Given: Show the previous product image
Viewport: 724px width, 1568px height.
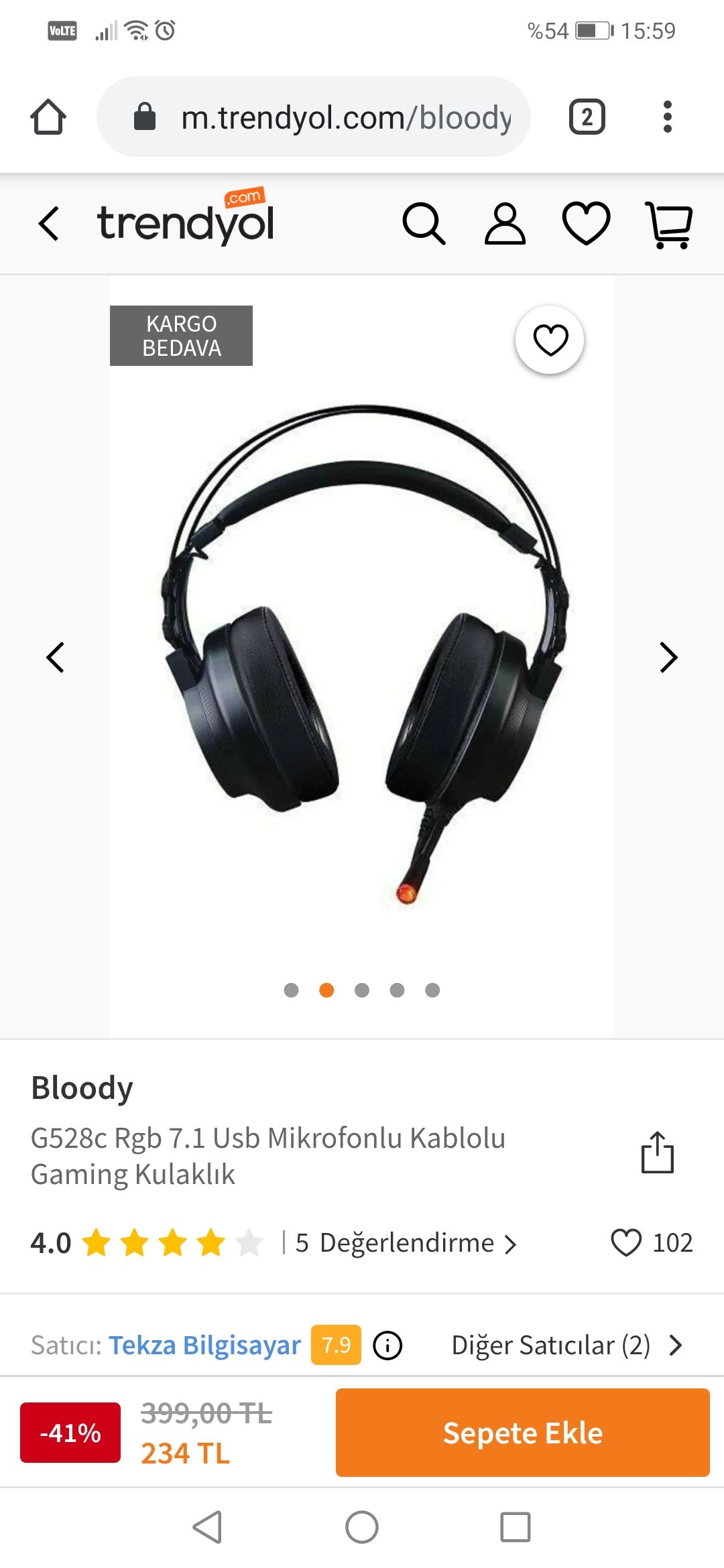Looking at the screenshot, I should [x=55, y=657].
